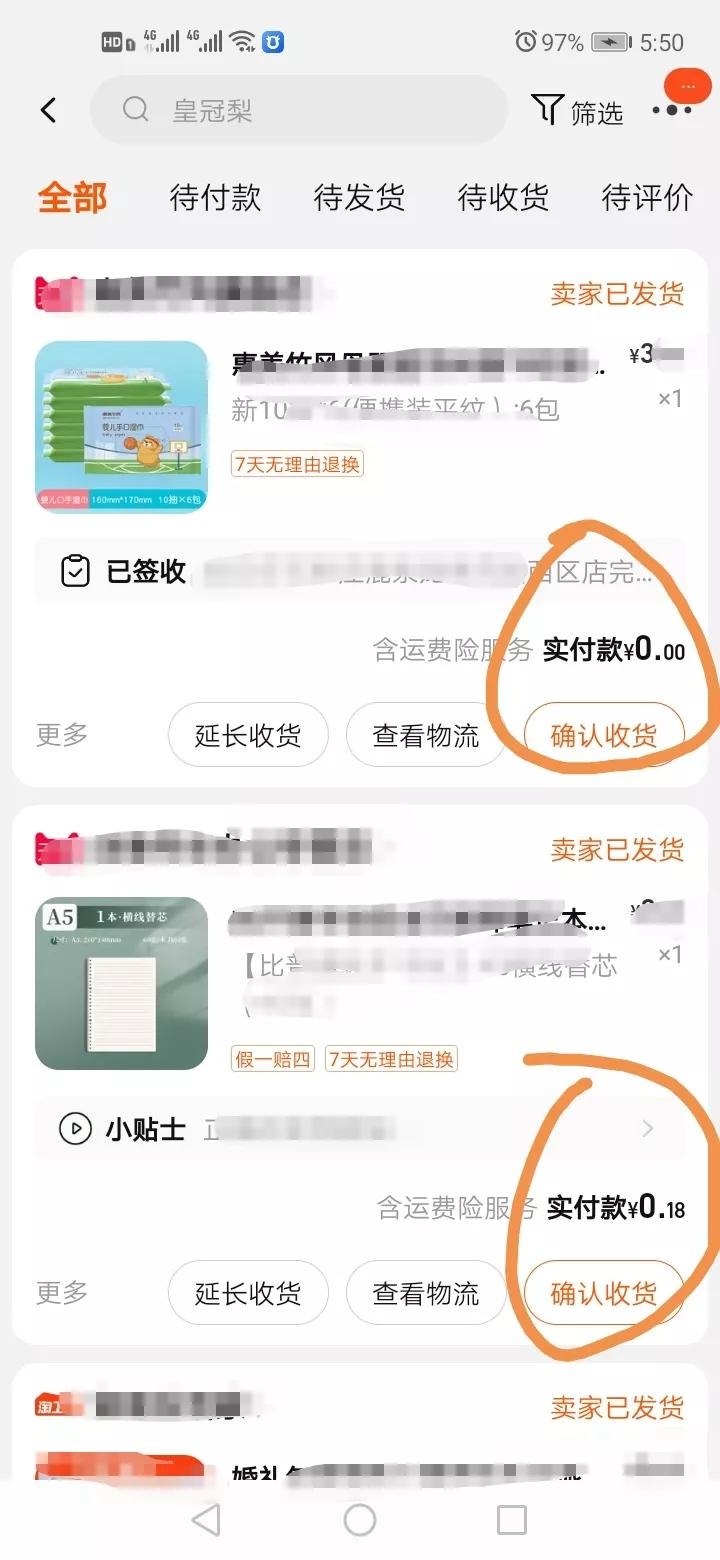The image size is (720, 1560).
Task: Tap 查看物流 for the A5 refill order
Action: point(426,1293)
